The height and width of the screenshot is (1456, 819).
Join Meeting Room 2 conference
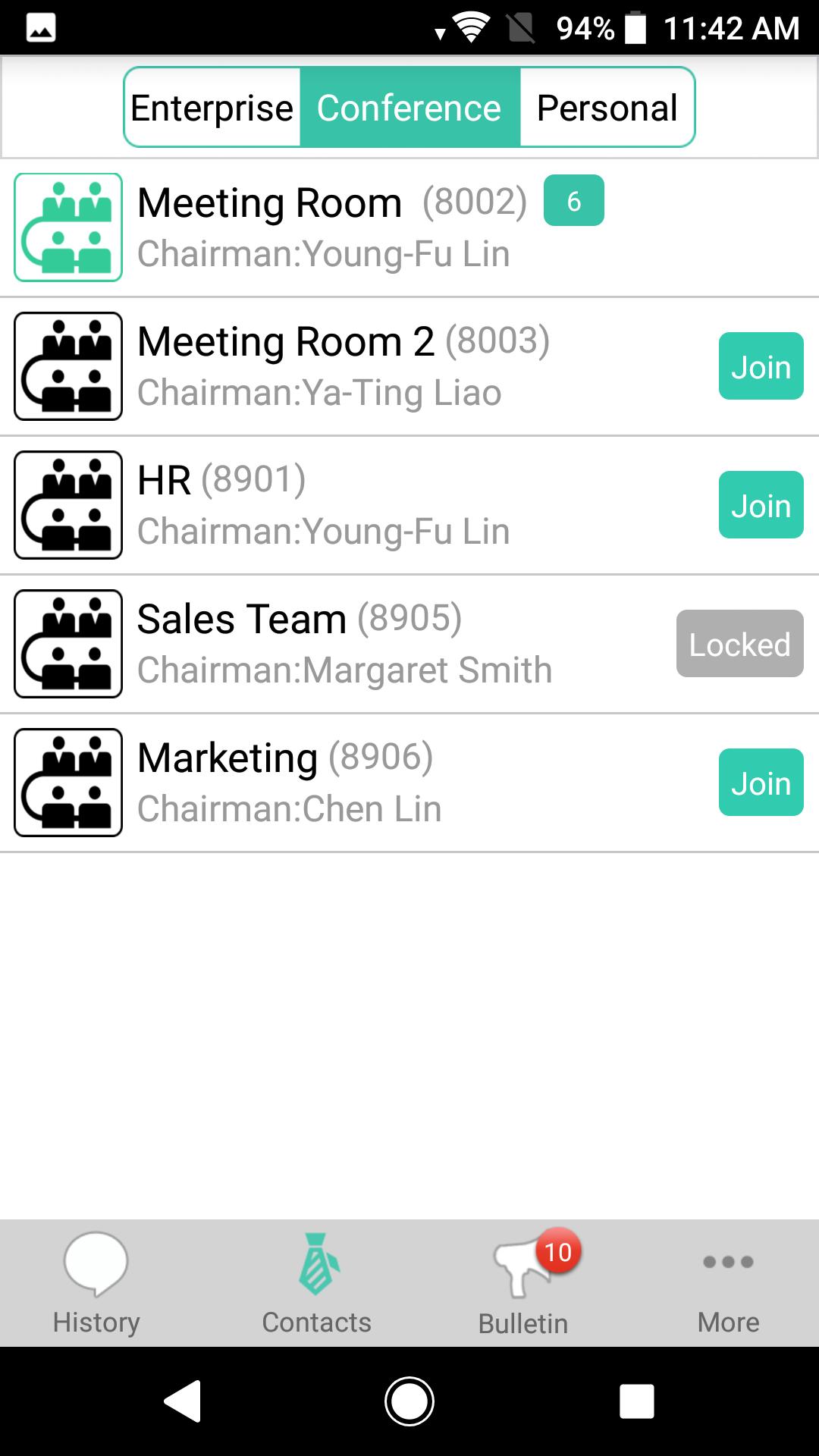tap(761, 366)
